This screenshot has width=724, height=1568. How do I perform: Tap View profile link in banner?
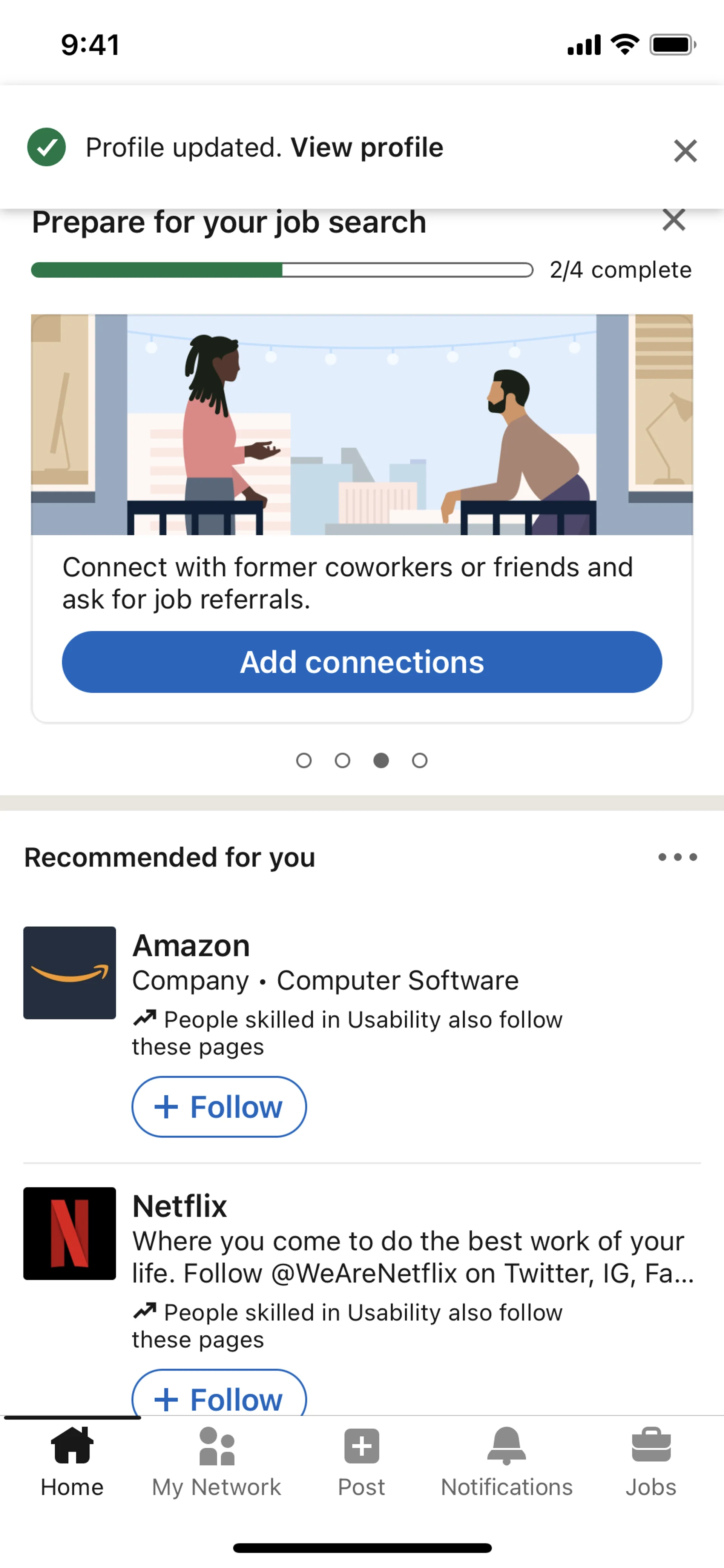point(367,148)
